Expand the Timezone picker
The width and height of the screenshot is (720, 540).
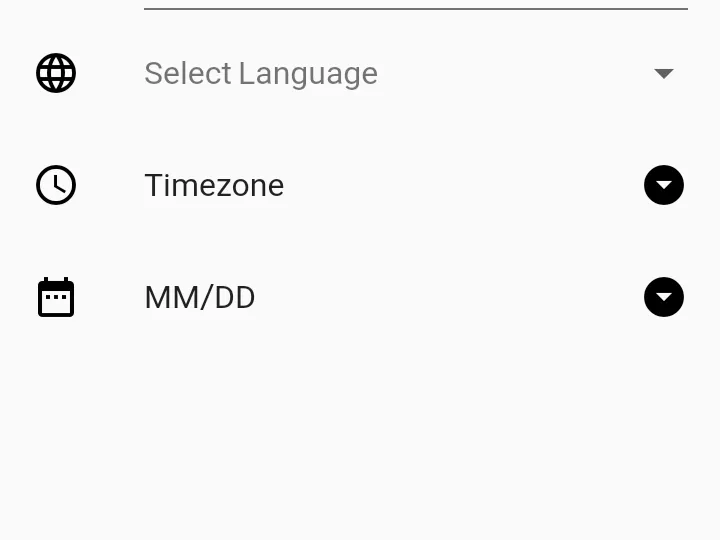tap(663, 185)
